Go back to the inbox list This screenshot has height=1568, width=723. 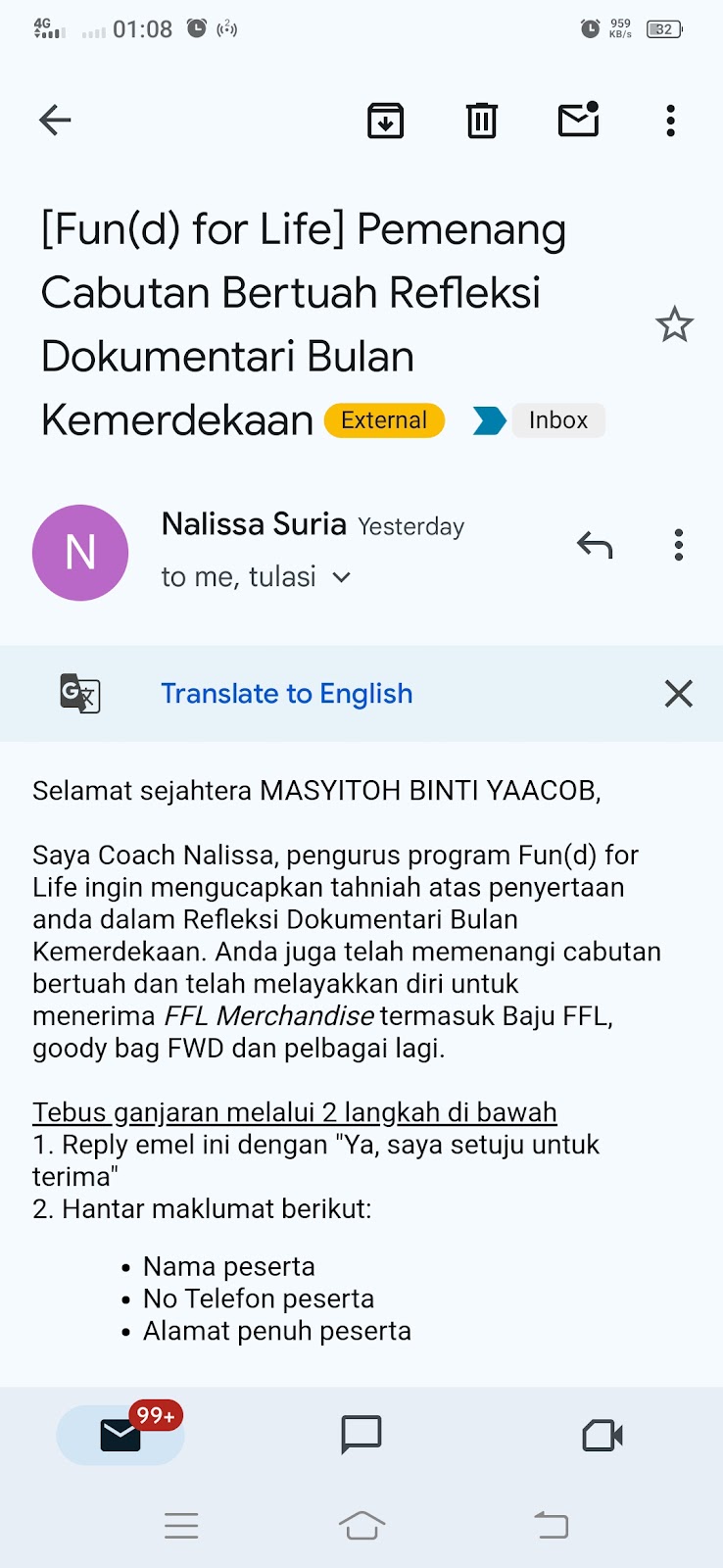(x=55, y=121)
